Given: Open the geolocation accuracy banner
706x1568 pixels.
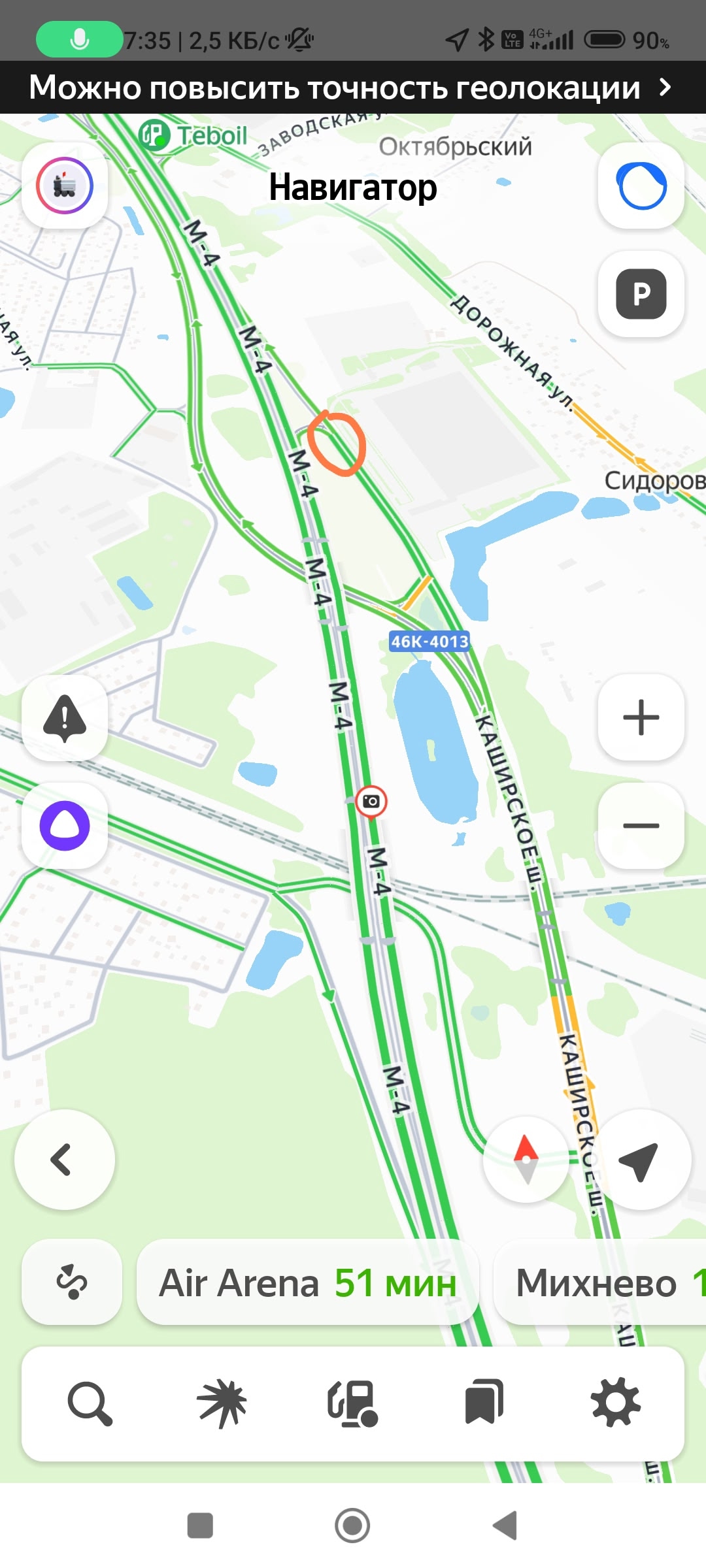Looking at the screenshot, I should click(353, 88).
